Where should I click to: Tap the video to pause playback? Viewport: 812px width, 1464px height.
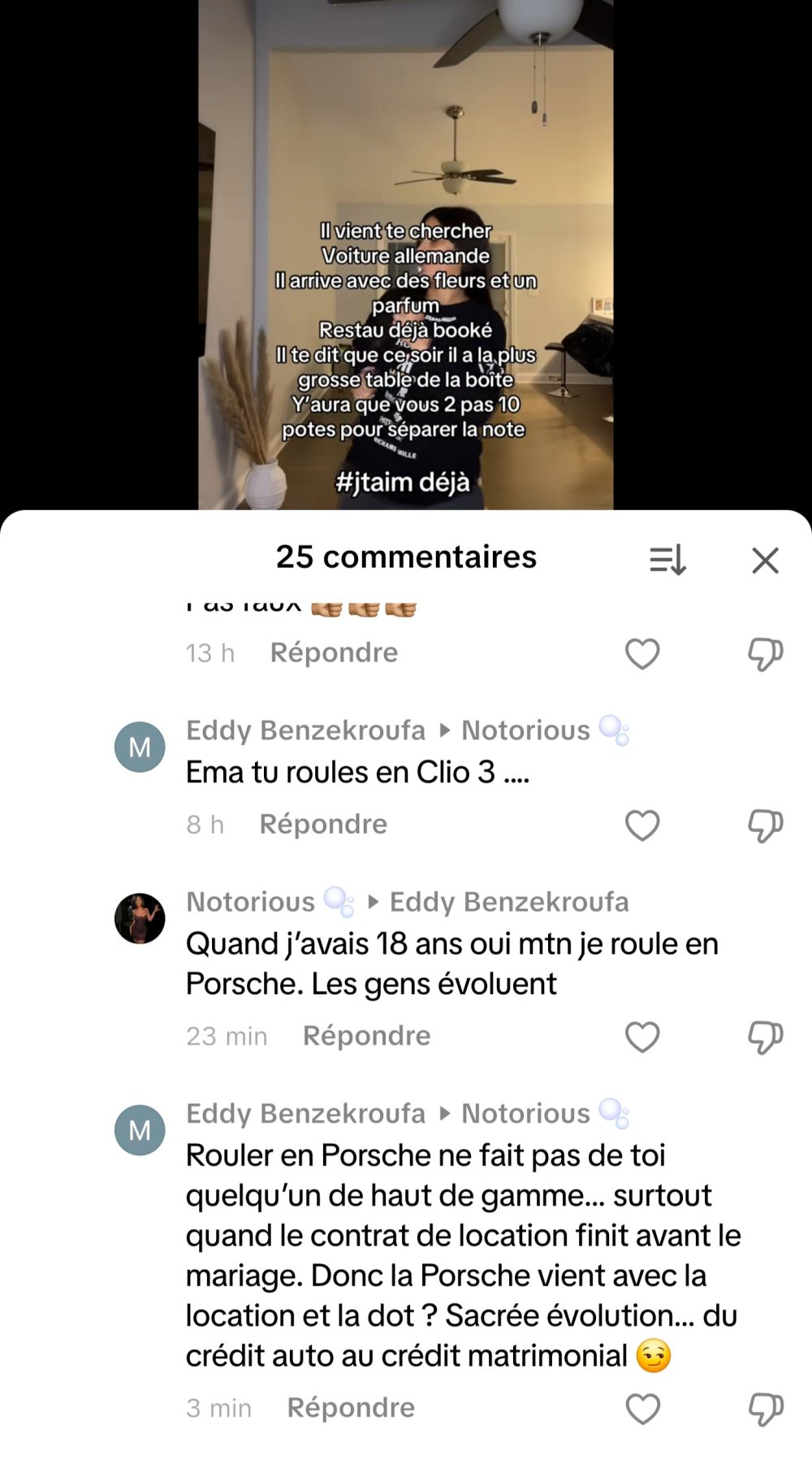(x=406, y=244)
